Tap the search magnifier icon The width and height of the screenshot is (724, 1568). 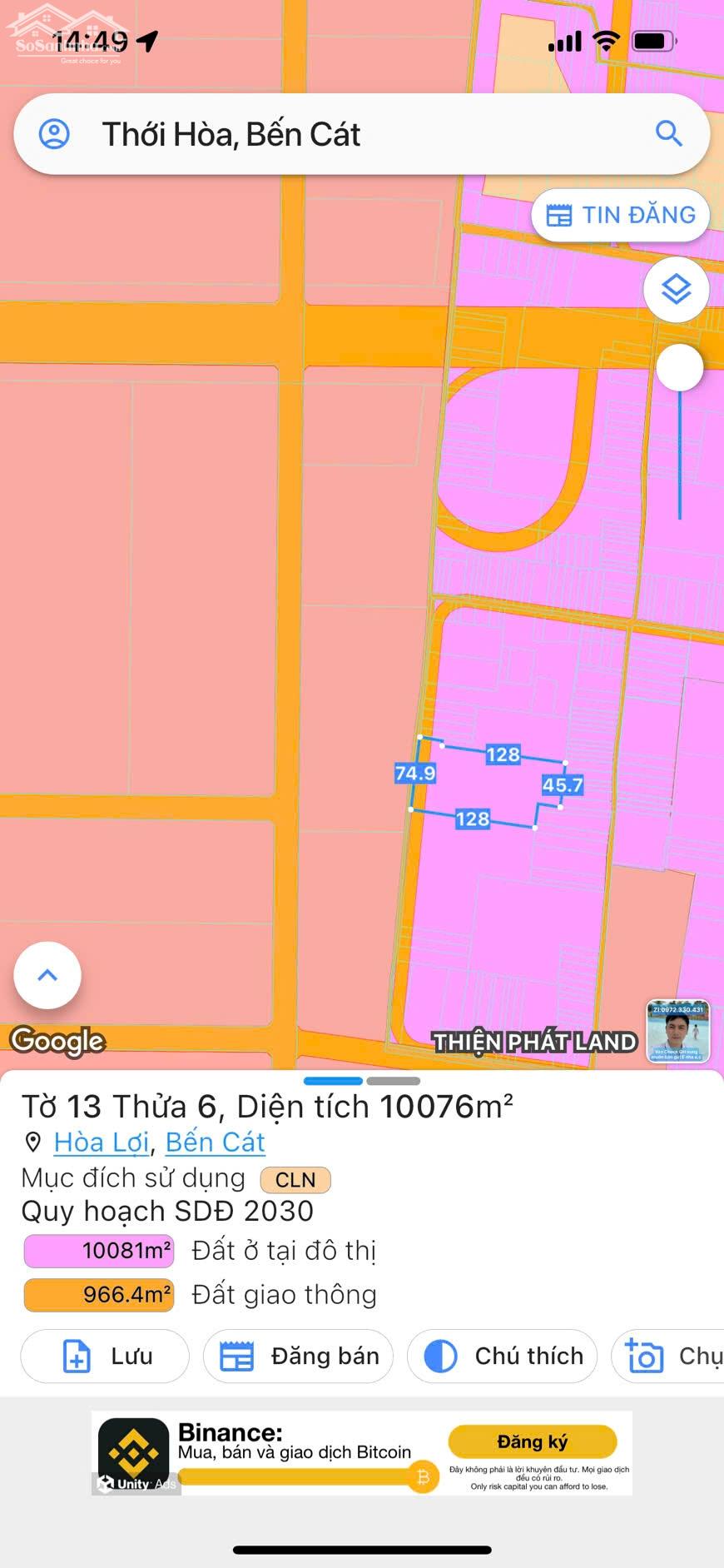(x=669, y=133)
